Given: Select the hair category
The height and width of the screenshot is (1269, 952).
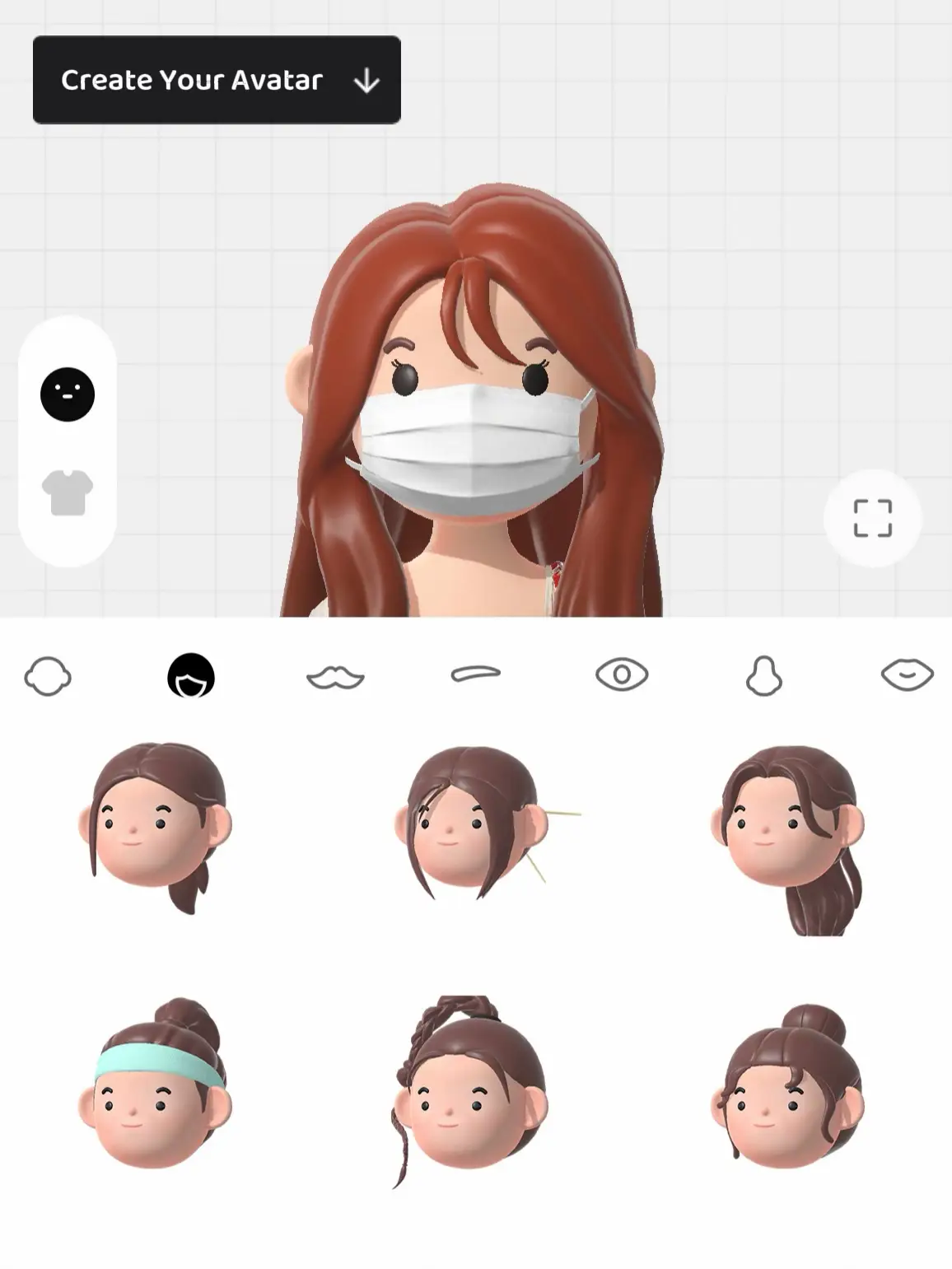Looking at the screenshot, I should click(191, 676).
